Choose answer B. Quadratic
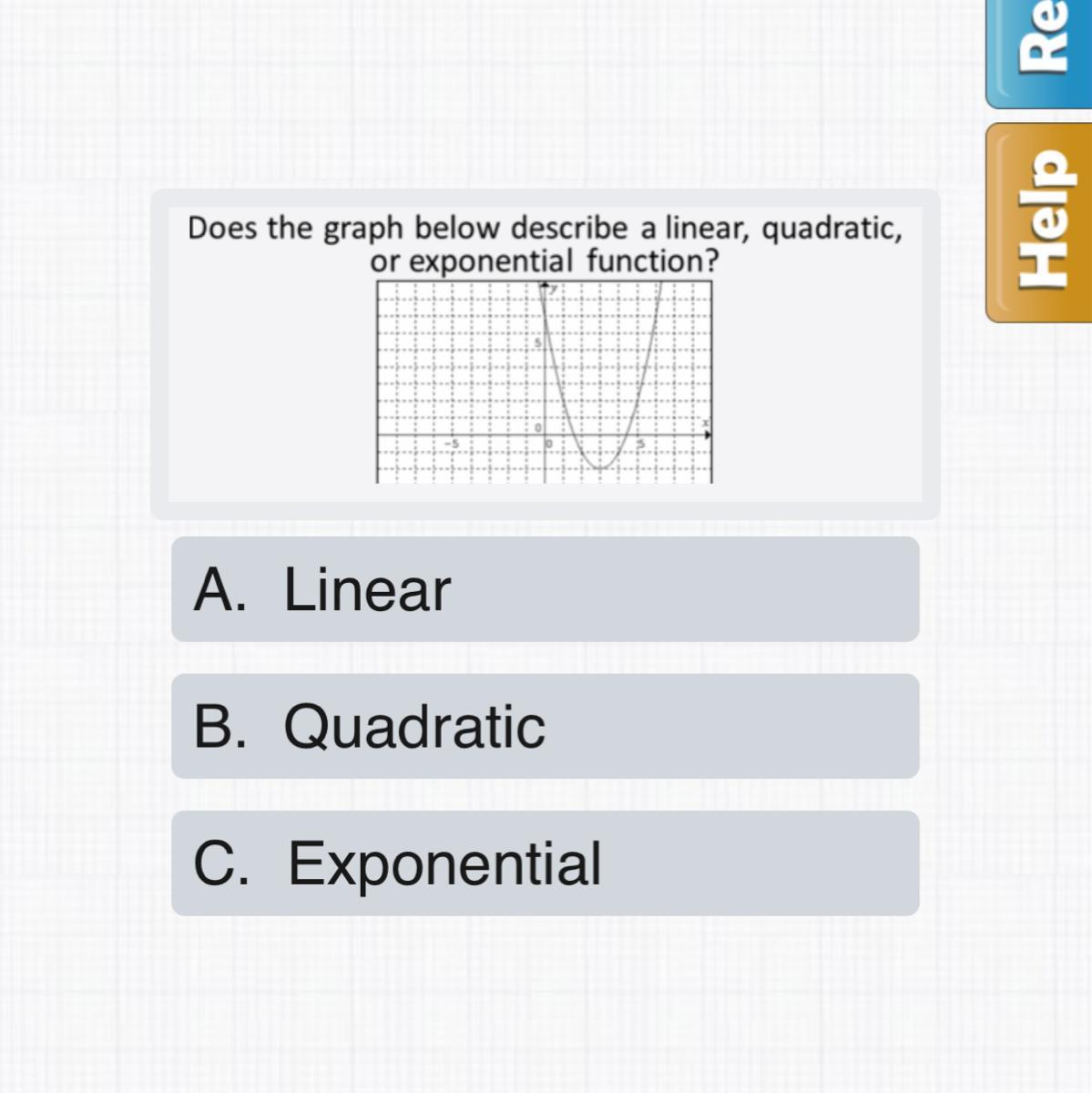The height and width of the screenshot is (1093, 1092). pyautogui.click(x=545, y=726)
